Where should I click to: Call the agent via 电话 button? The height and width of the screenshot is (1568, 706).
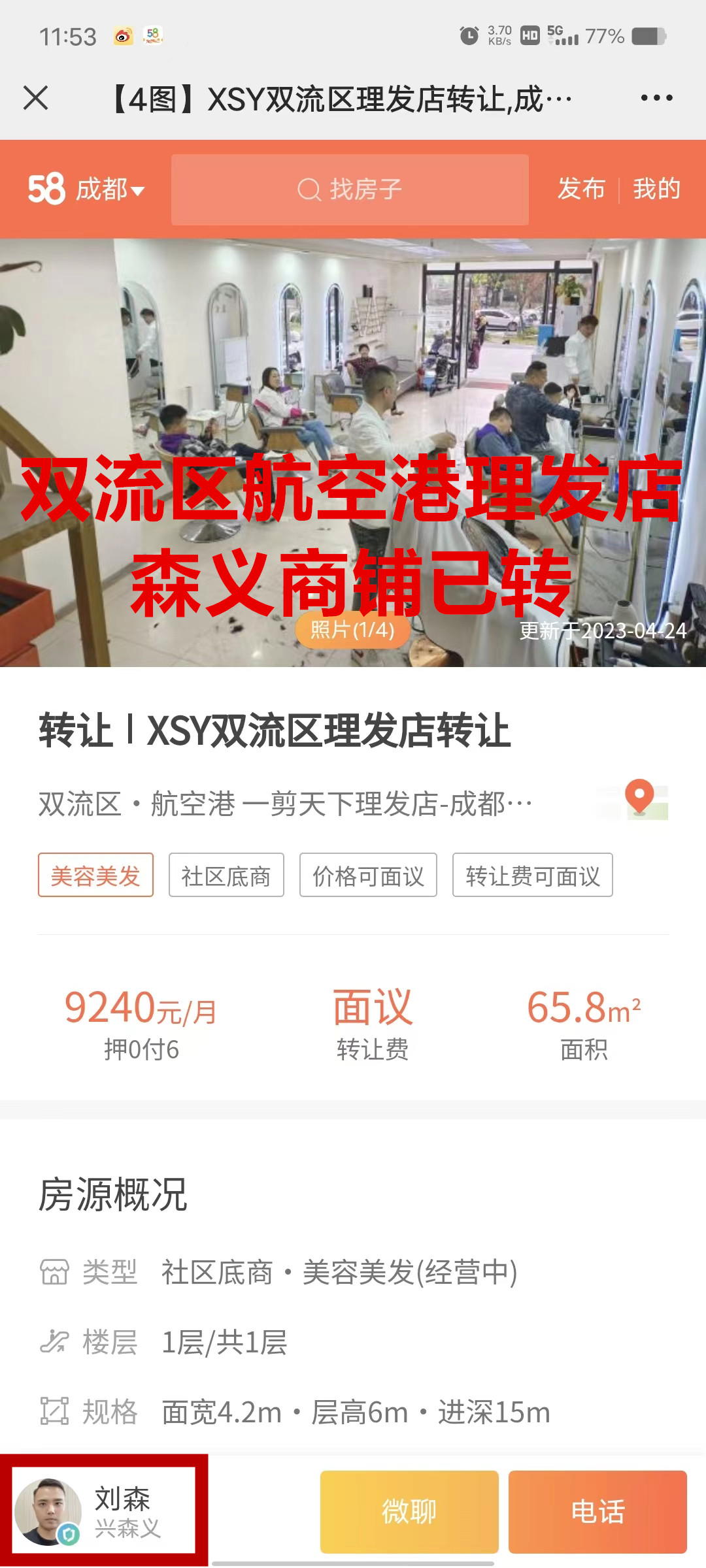click(x=597, y=1511)
